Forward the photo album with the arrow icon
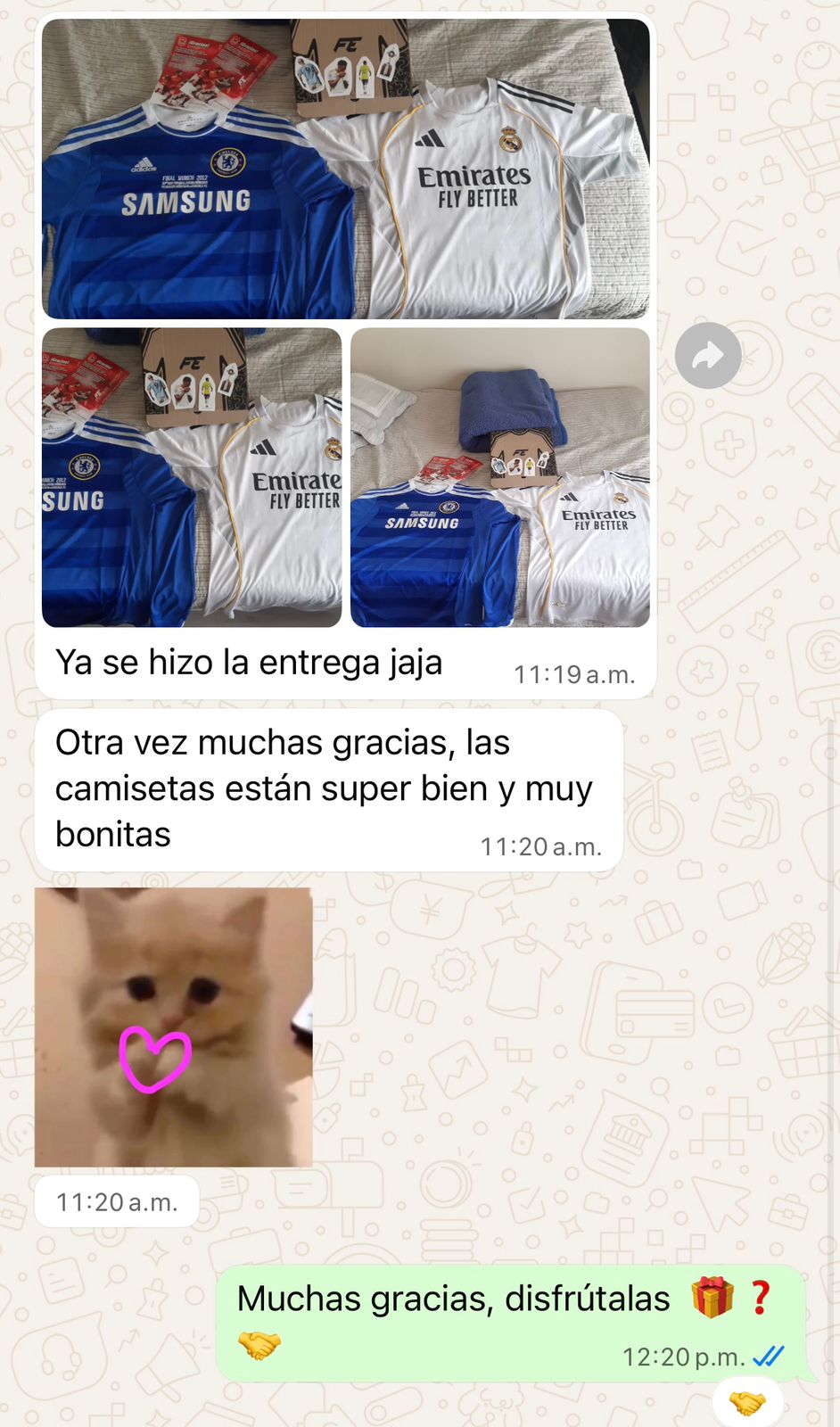 pos(708,356)
